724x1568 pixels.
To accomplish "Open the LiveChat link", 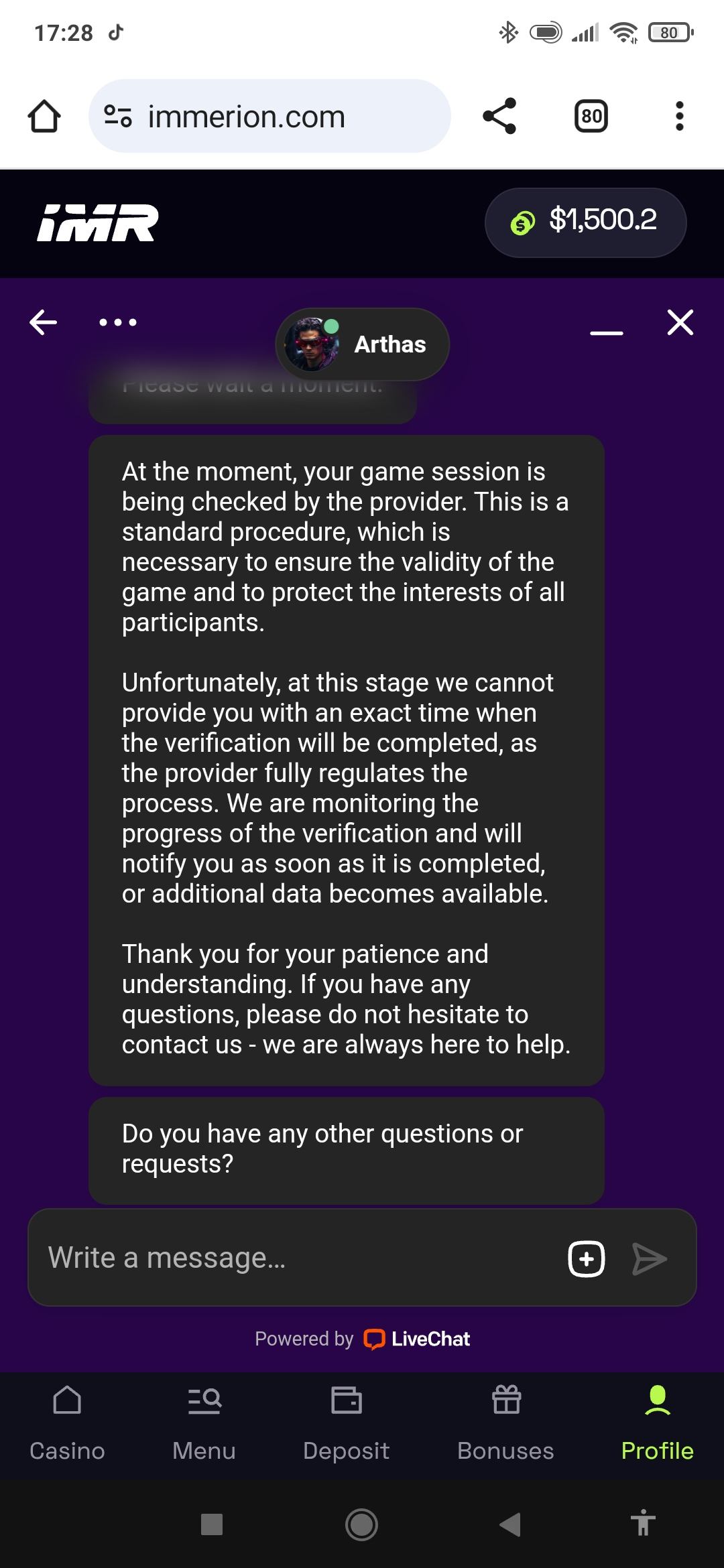I will tap(417, 1339).
